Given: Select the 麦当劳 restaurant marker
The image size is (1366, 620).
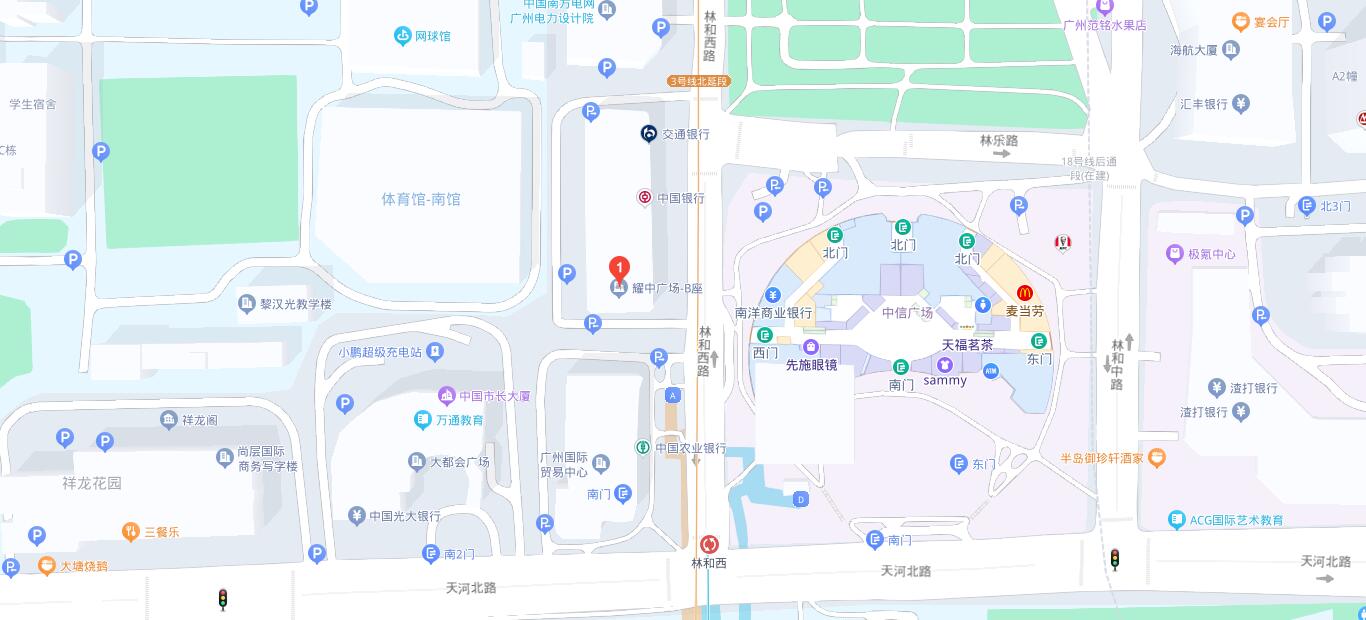Looking at the screenshot, I should point(1024,293).
